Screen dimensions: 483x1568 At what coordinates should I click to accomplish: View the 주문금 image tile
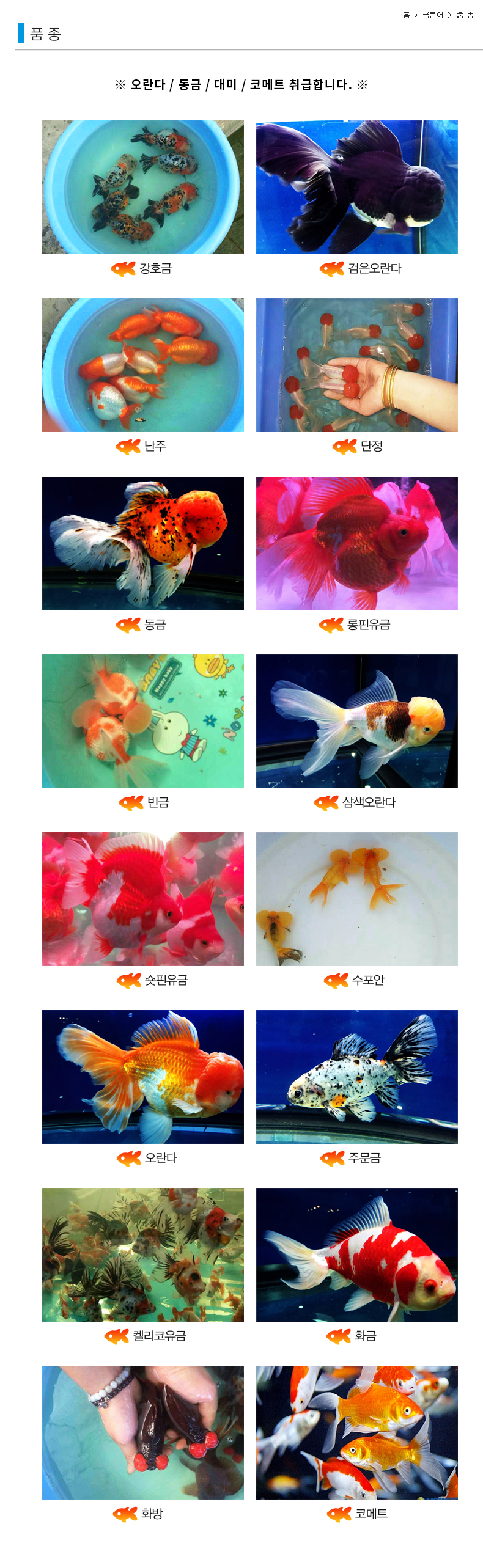pos(356,1077)
